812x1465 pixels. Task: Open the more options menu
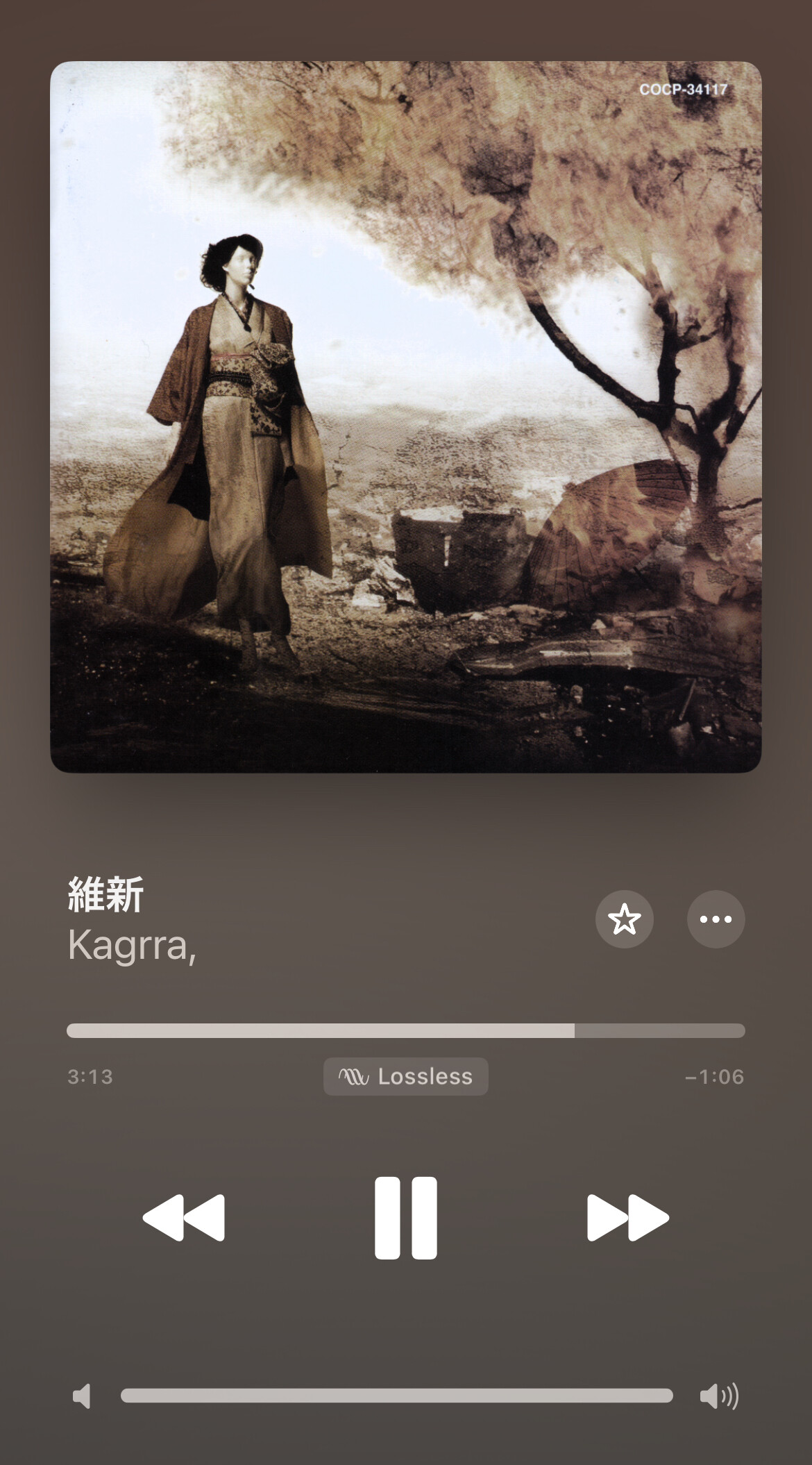tap(716, 919)
